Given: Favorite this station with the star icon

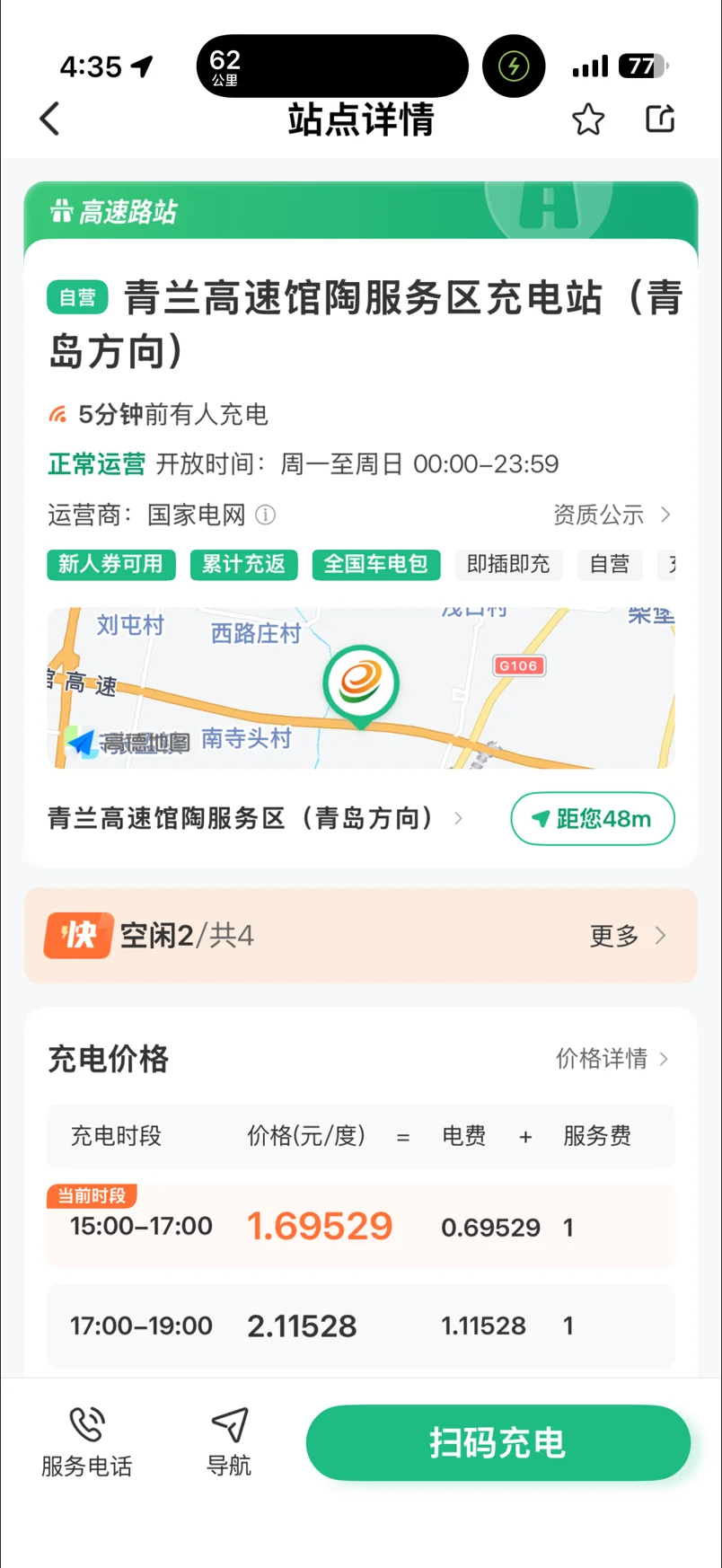Looking at the screenshot, I should click(588, 119).
